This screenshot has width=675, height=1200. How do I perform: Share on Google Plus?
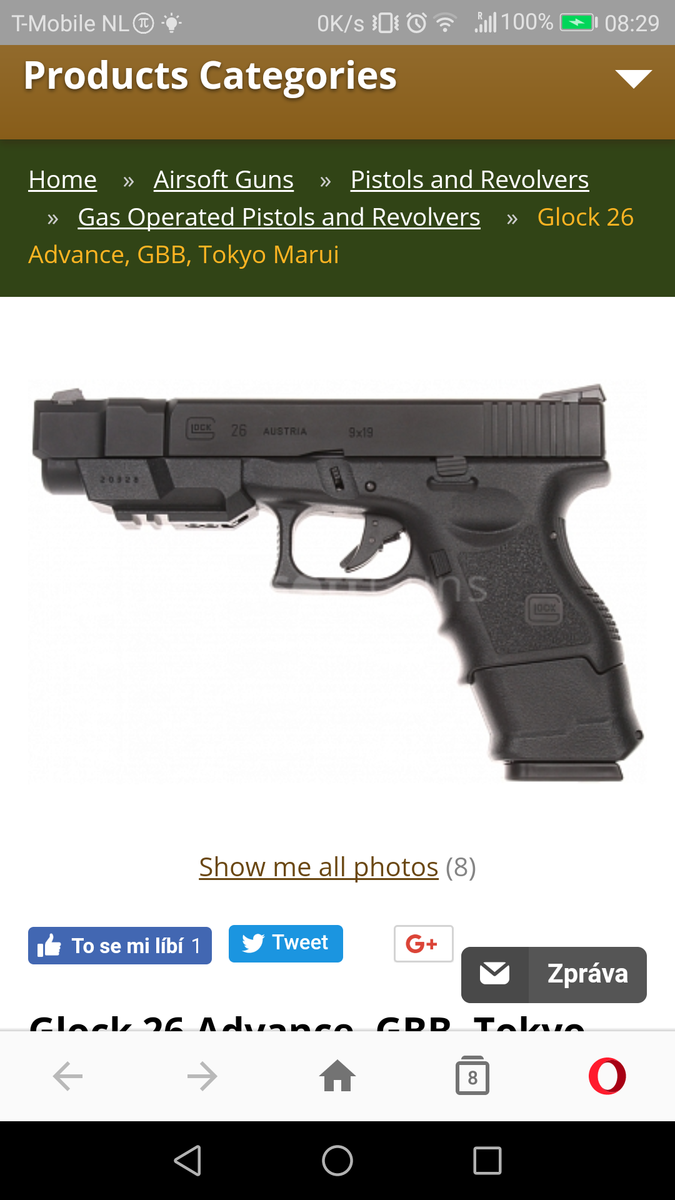(x=423, y=944)
